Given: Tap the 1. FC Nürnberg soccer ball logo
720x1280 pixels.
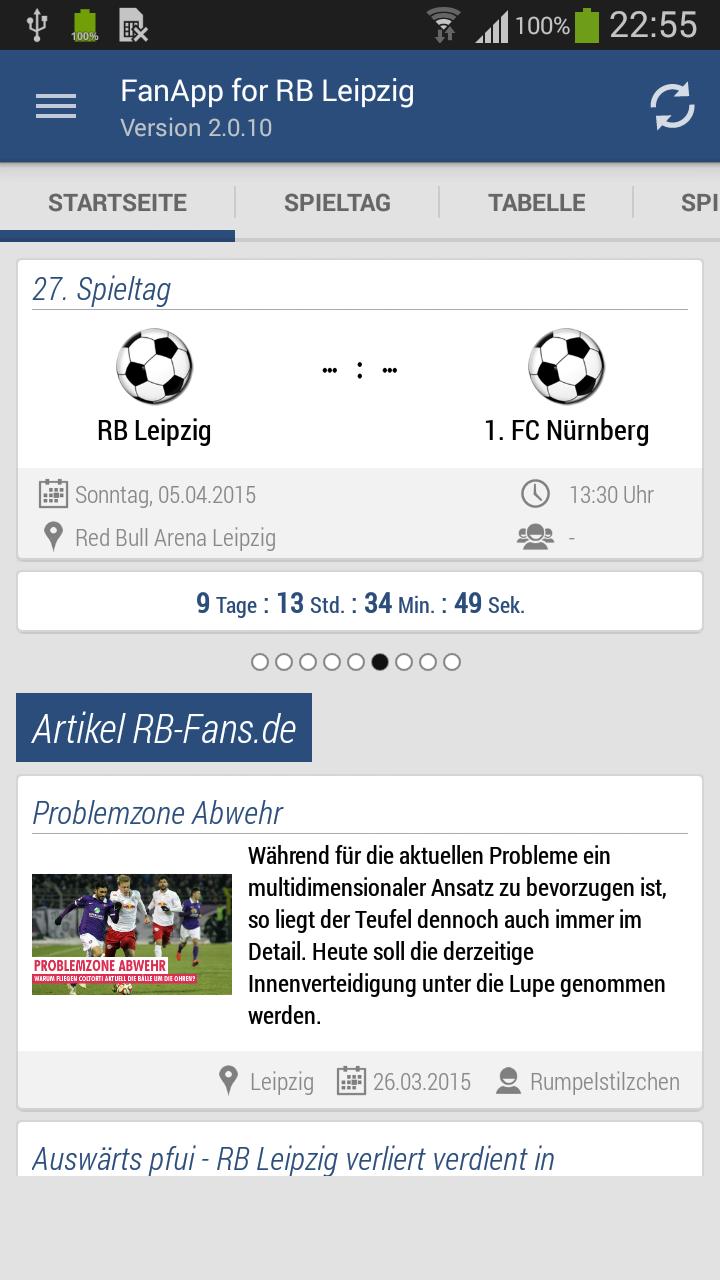Looking at the screenshot, I should (568, 366).
